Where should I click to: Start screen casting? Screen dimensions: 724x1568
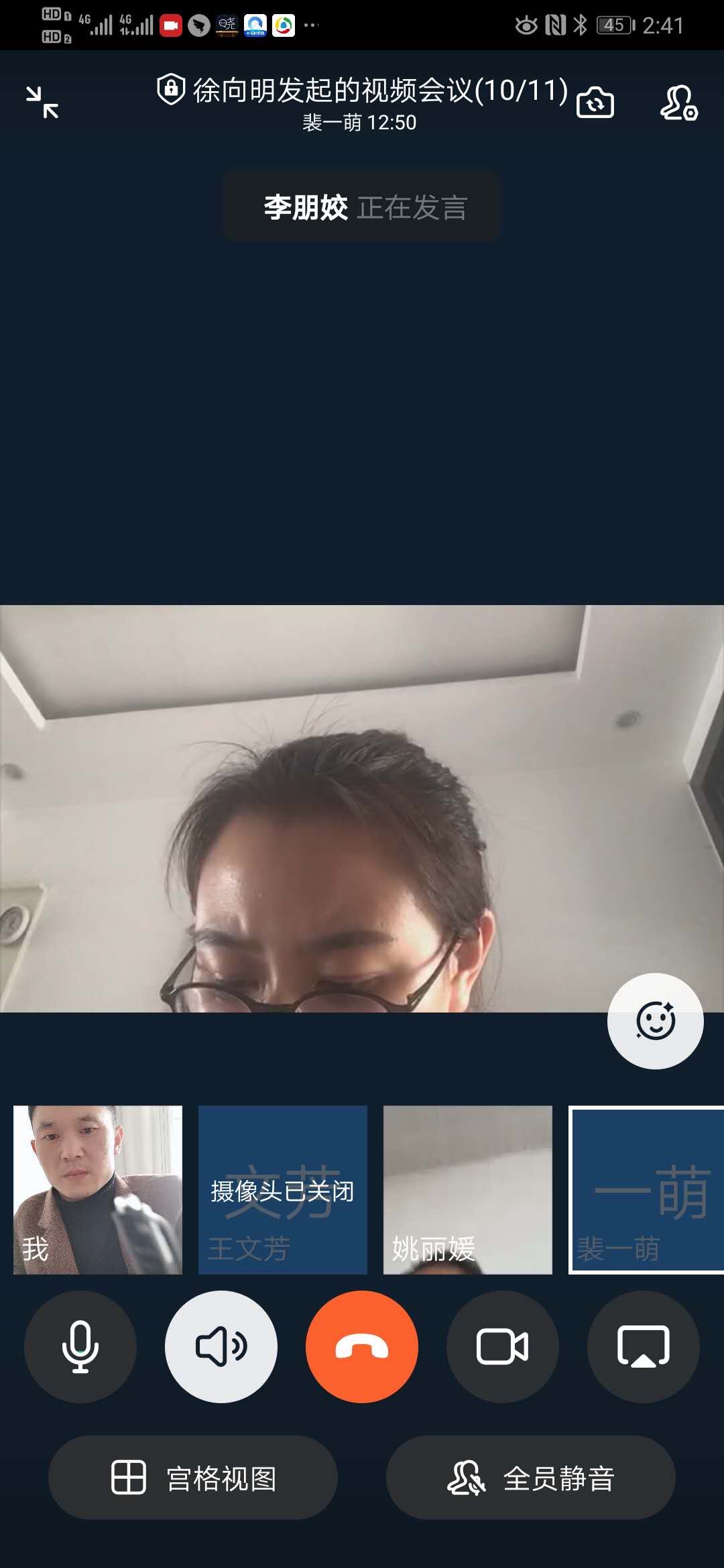[644, 1346]
